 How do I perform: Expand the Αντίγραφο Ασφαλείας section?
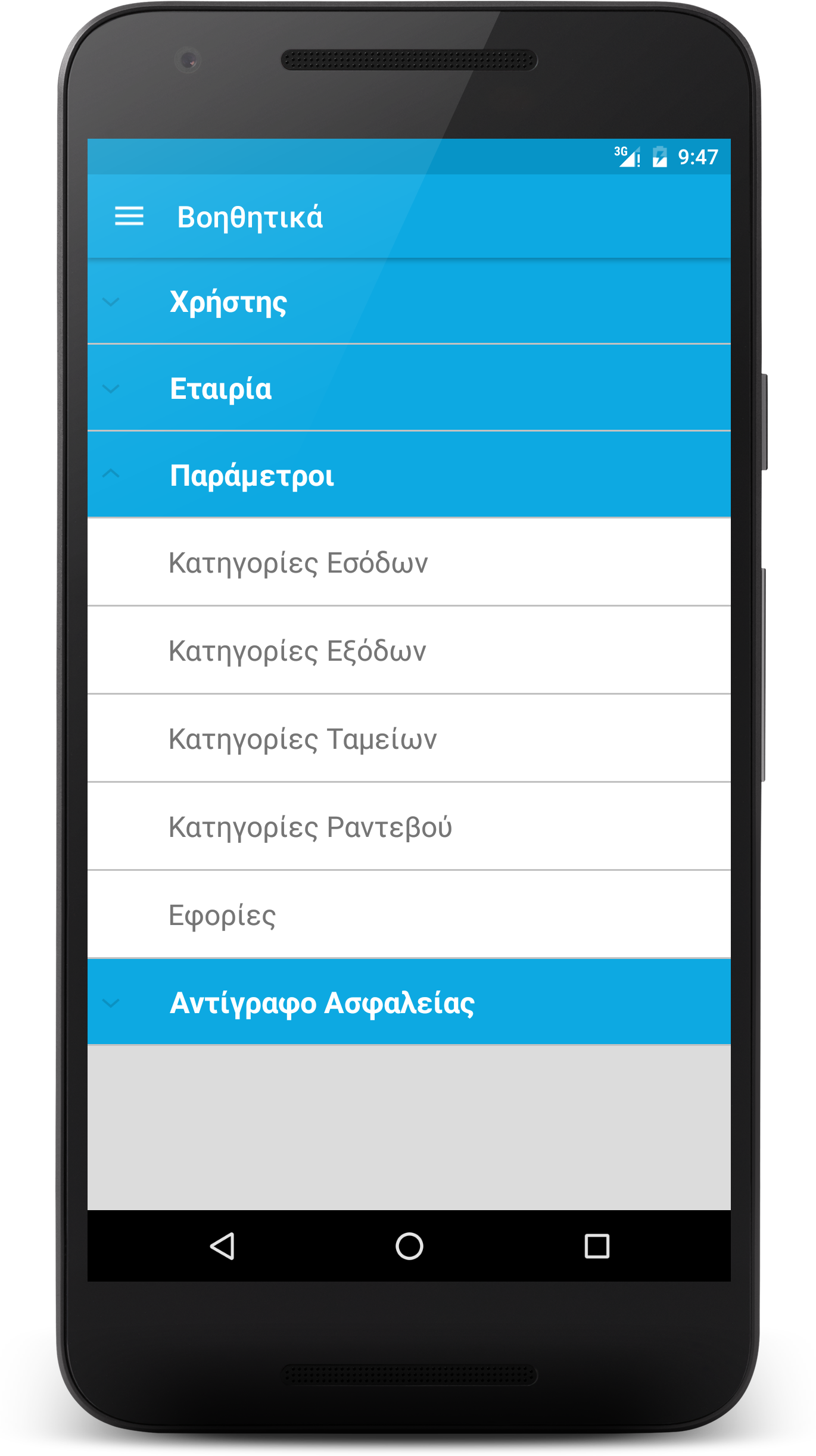click(x=409, y=1002)
